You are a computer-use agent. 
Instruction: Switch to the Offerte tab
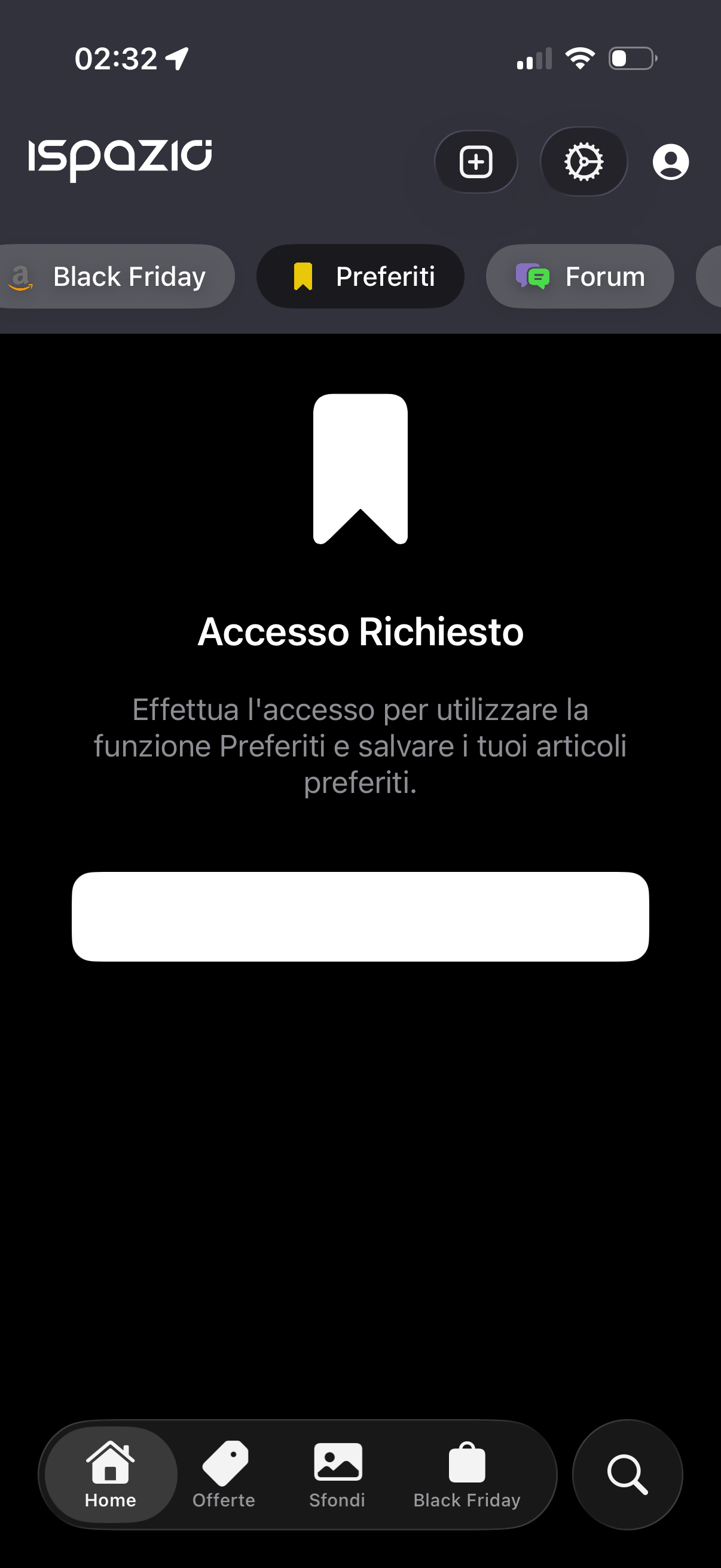coord(224,1474)
